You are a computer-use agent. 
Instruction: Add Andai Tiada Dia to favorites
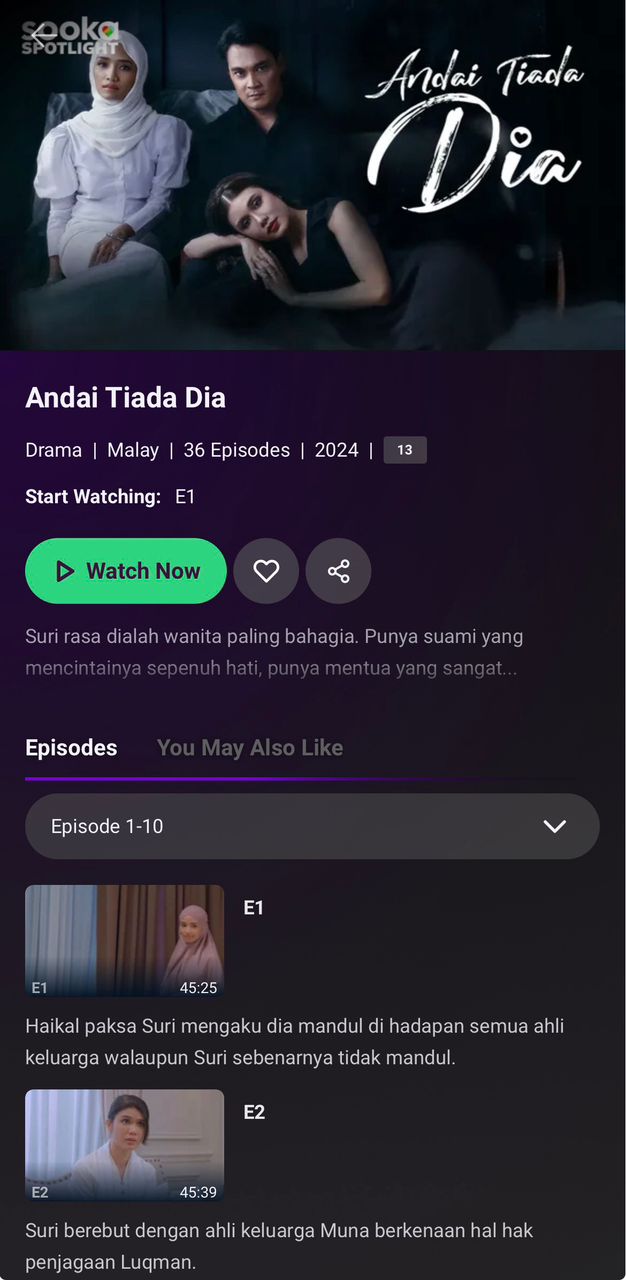(266, 571)
